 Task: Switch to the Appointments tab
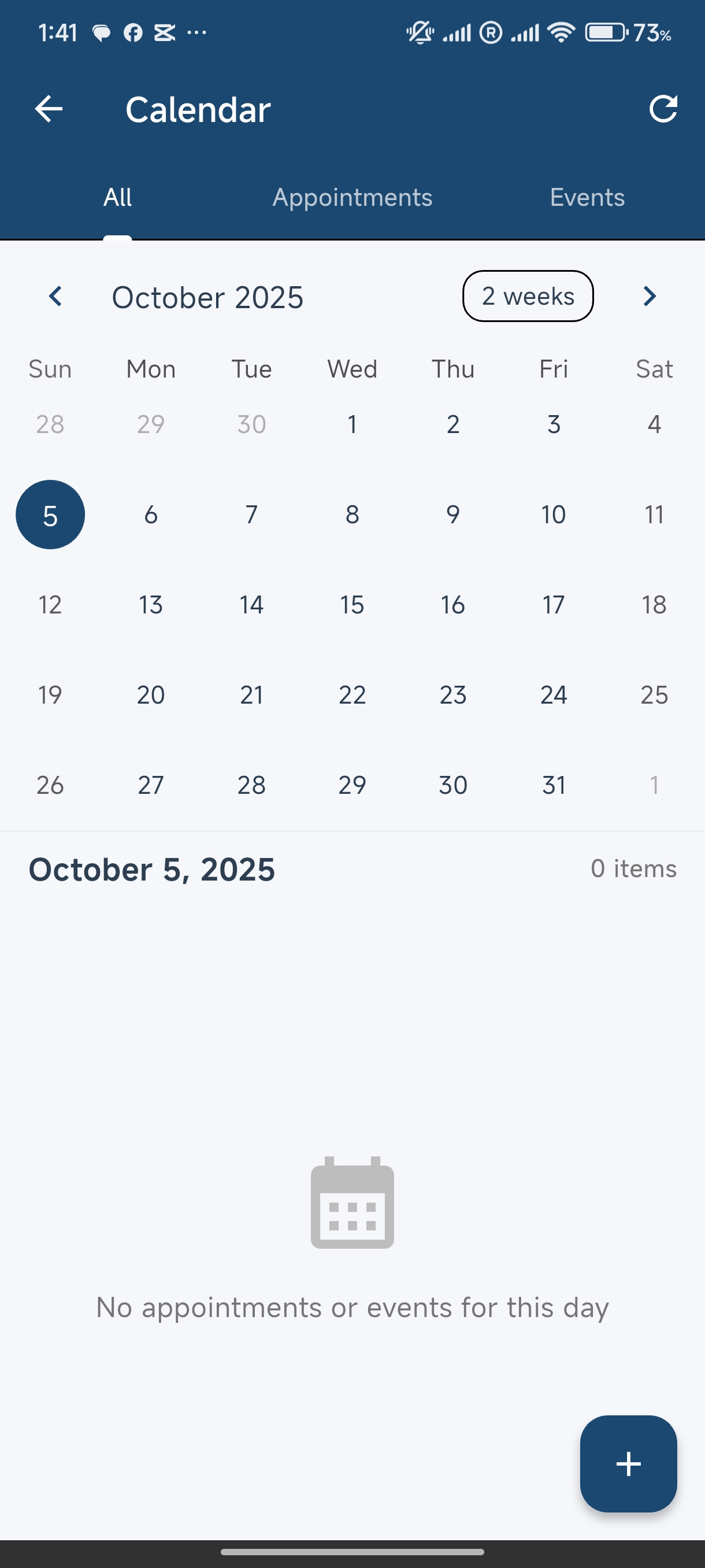(x=352, y=197)
